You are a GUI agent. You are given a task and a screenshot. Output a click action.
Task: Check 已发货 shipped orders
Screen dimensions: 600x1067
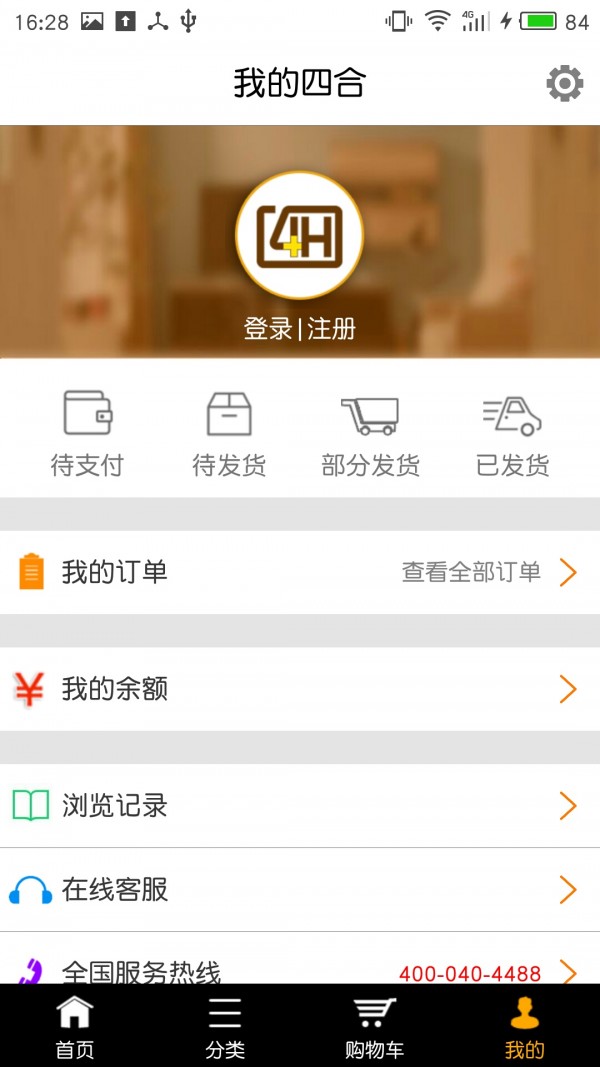coord(512,433)
